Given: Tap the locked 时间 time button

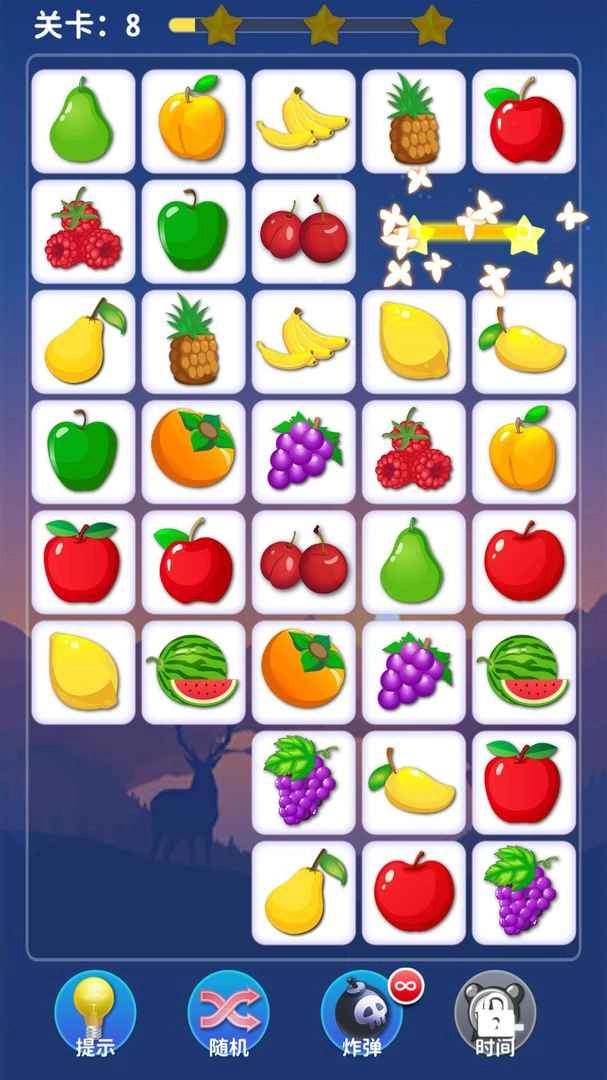Looking at the screenshot, I should coord(494,1016).
